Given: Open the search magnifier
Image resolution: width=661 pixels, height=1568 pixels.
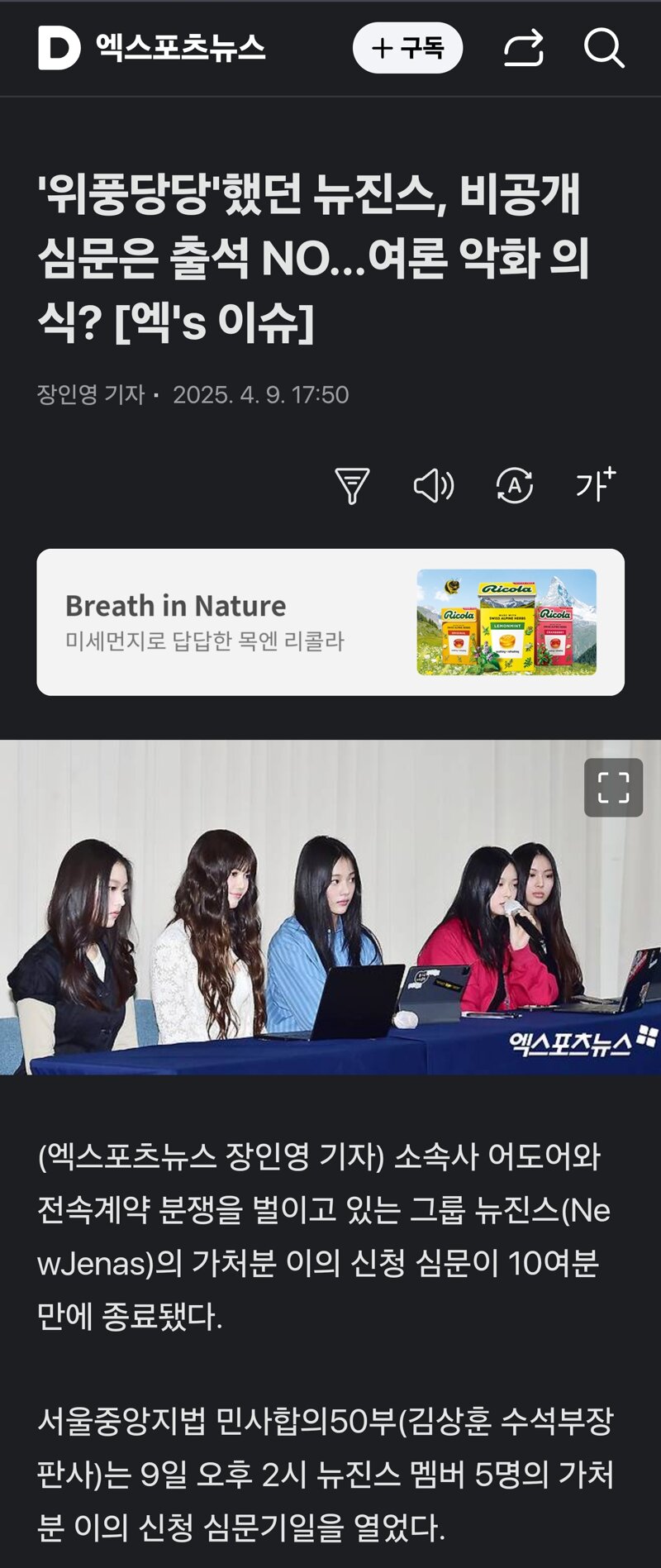Looking at the screenshot, I should (x=604, y=48).
